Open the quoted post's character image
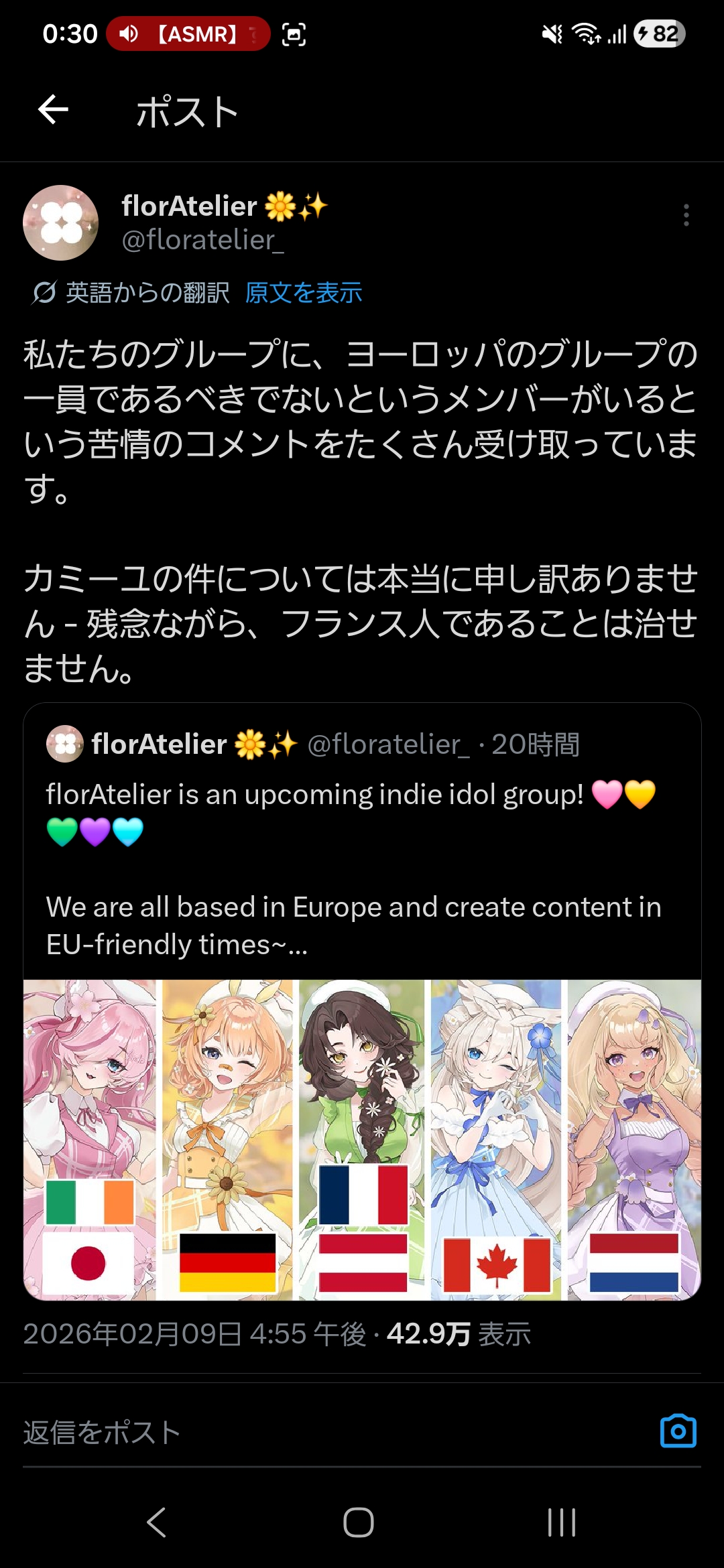Viewport: 724px width, 1568px height. (x=362, y=1139)
